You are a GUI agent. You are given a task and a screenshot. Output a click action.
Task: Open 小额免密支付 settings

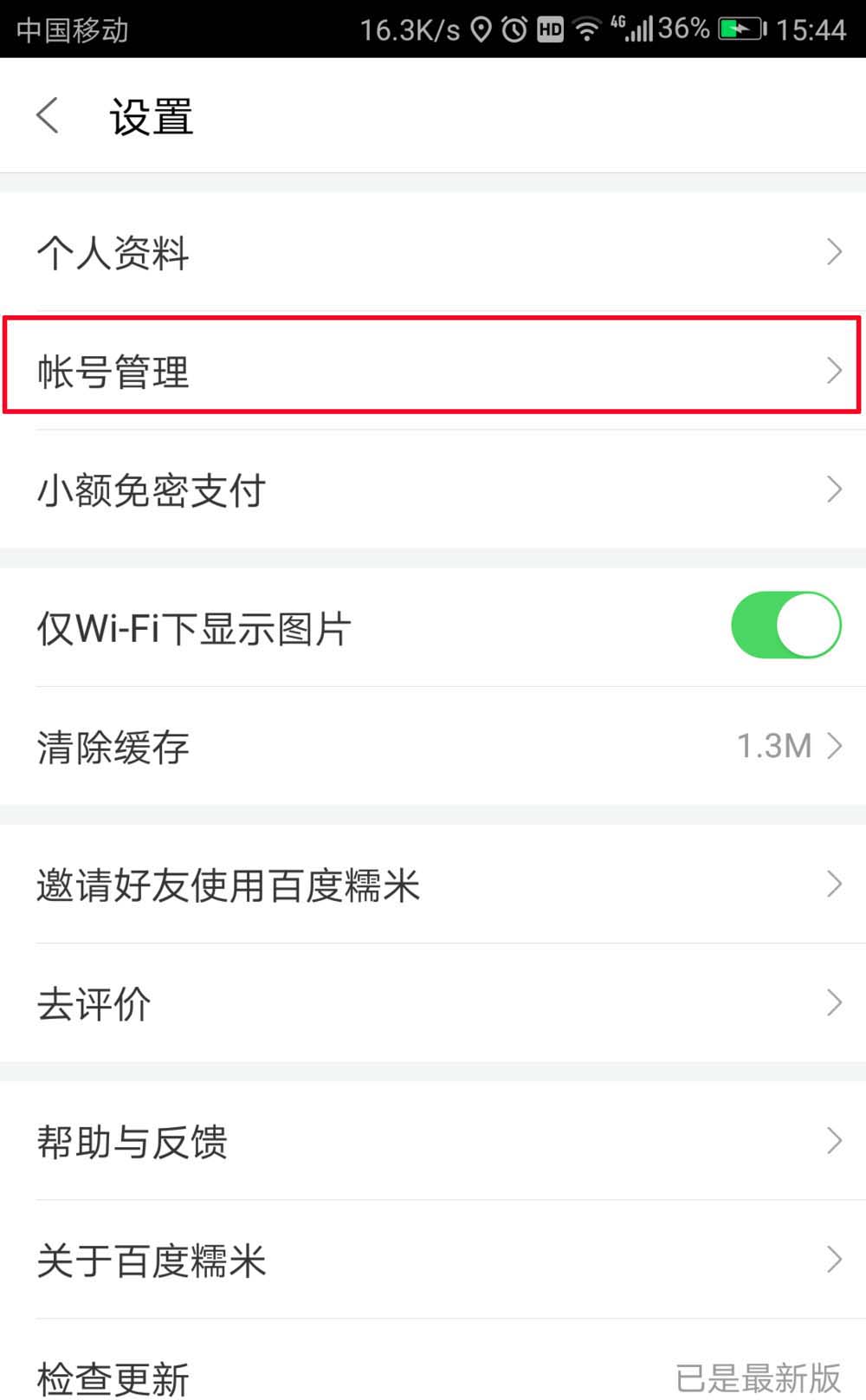click(x=433, y=489)
